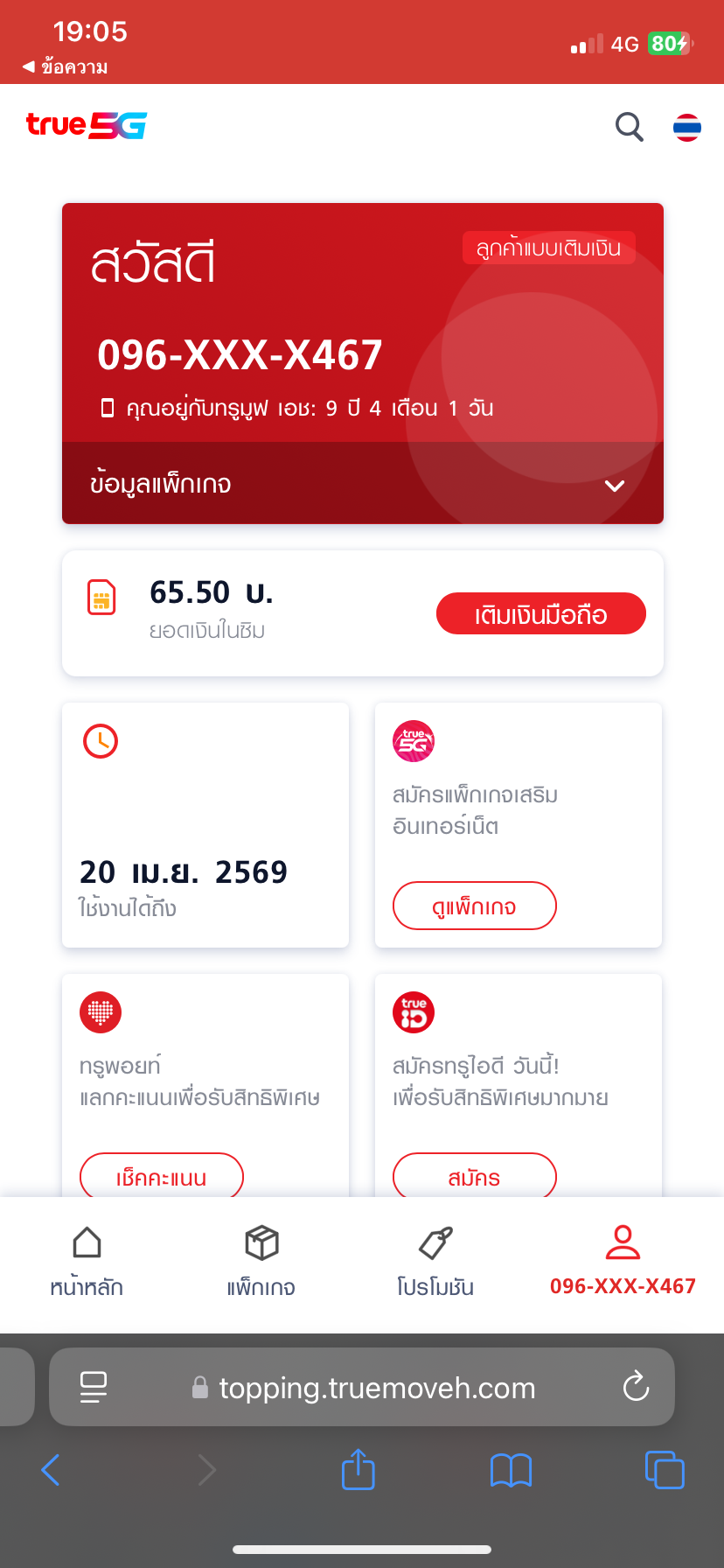Screen dimensions: 724x1568
Task: Reload the page in Safari
Action: [636, 1387]
